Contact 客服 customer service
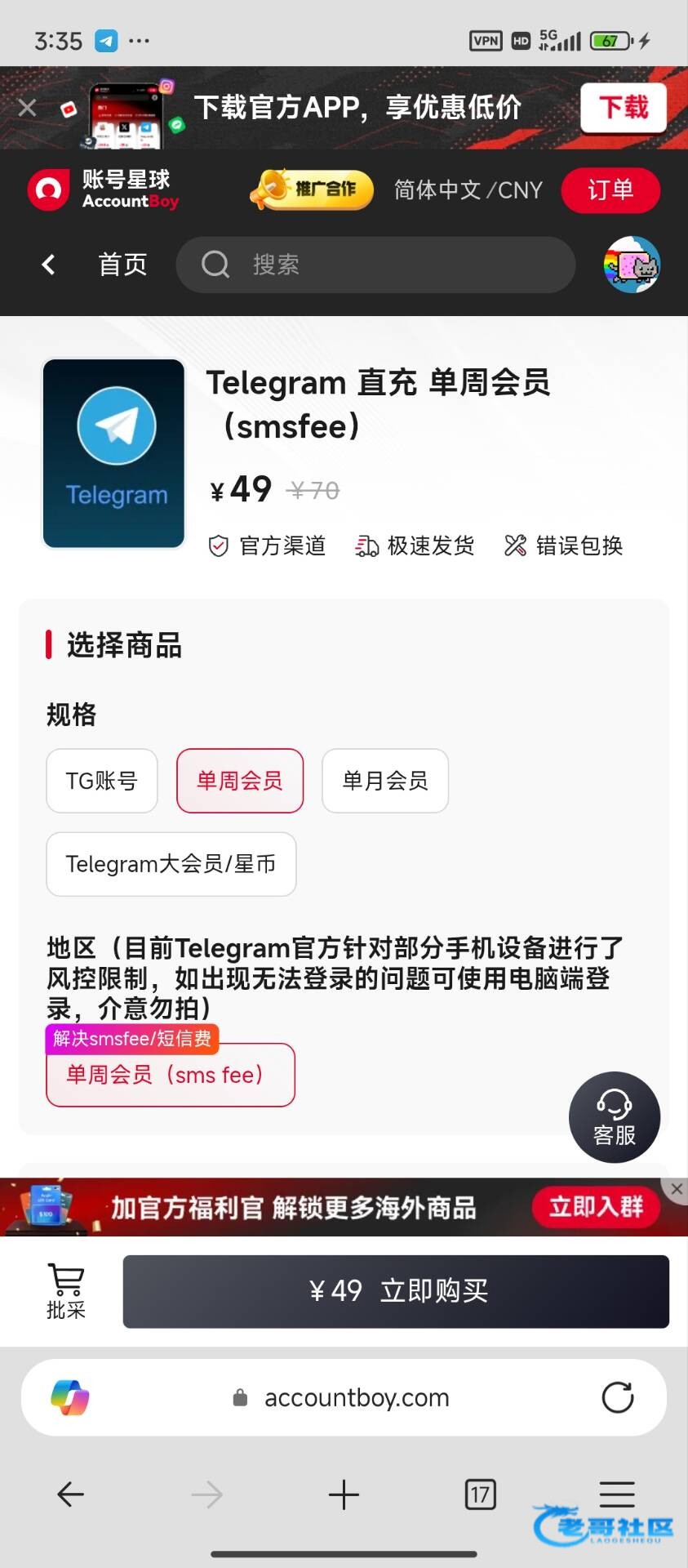688x1568 pixels. (614, 1117)
